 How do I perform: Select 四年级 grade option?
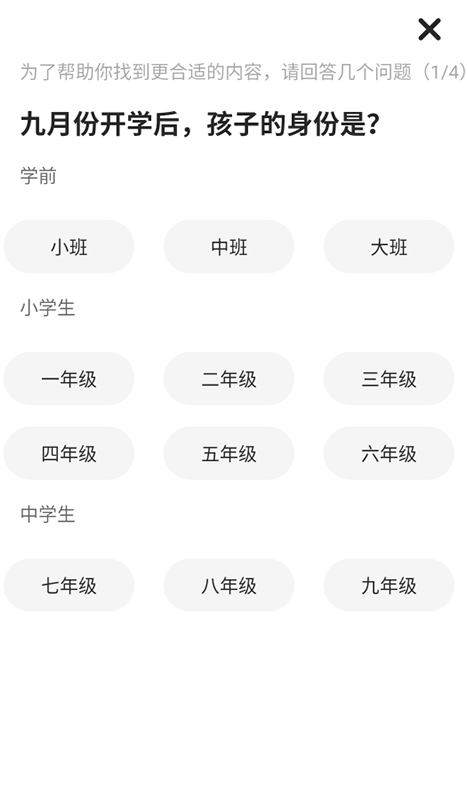69,453
